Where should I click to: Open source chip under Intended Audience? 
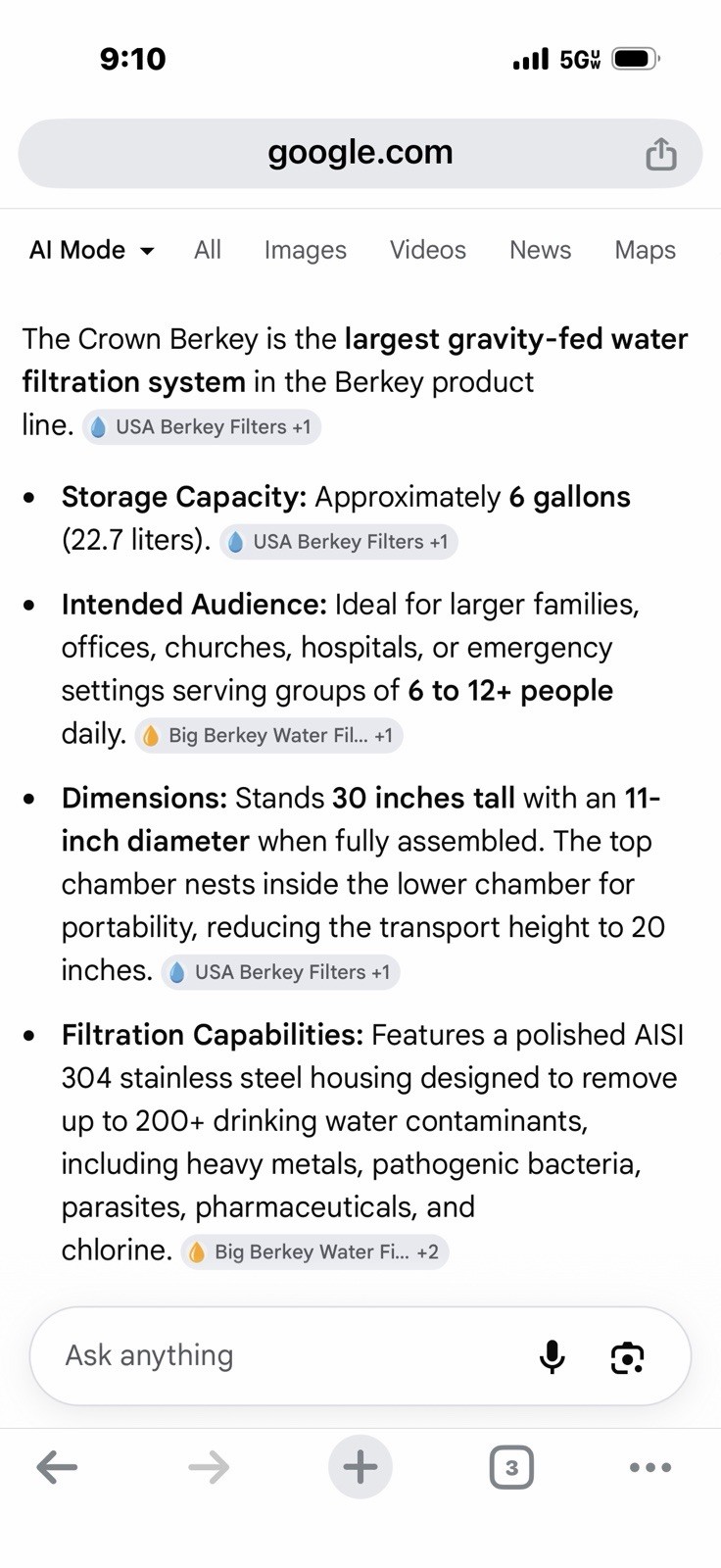point(268,735)
